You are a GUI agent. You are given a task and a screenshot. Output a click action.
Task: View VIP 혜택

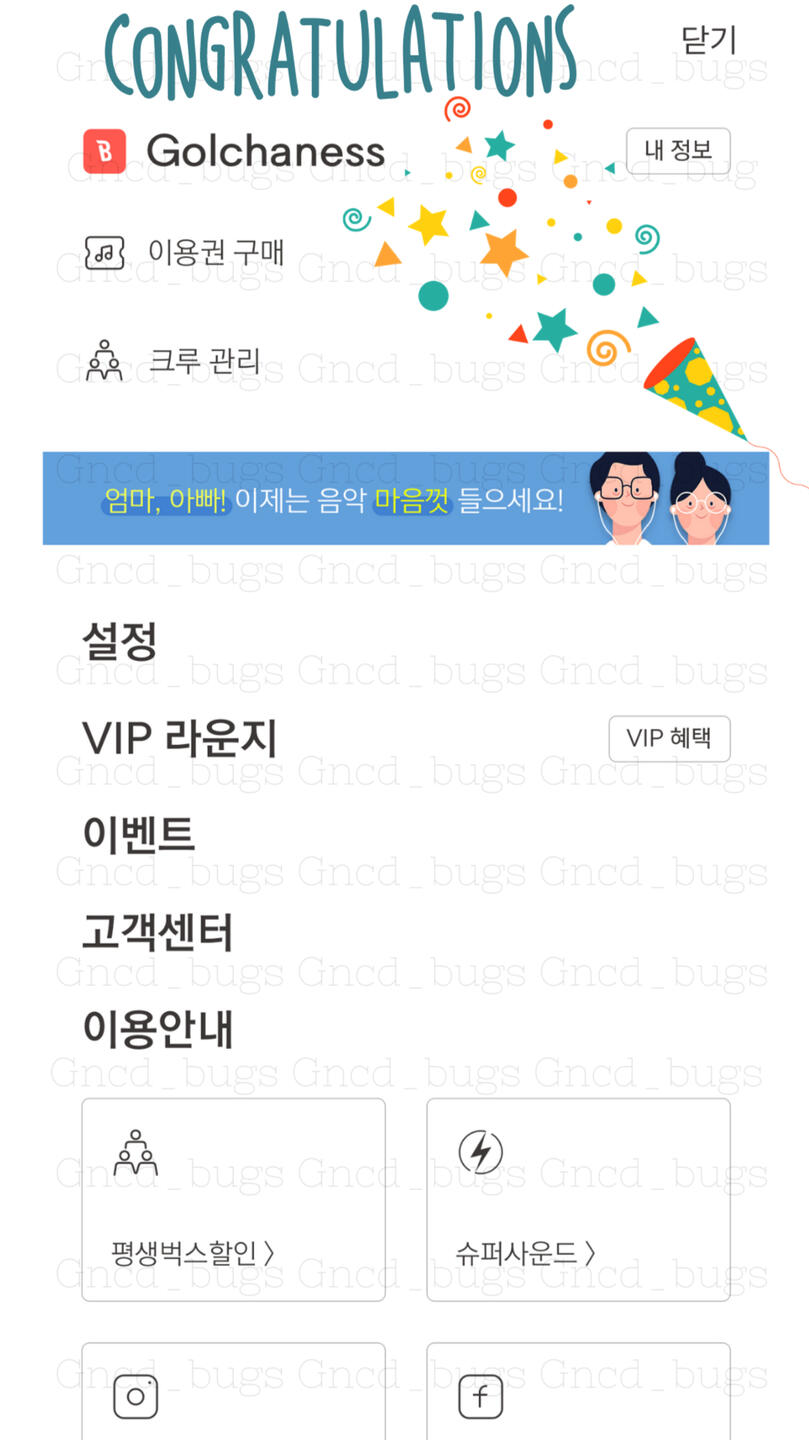pyautogui.click(x=669, y=739)
